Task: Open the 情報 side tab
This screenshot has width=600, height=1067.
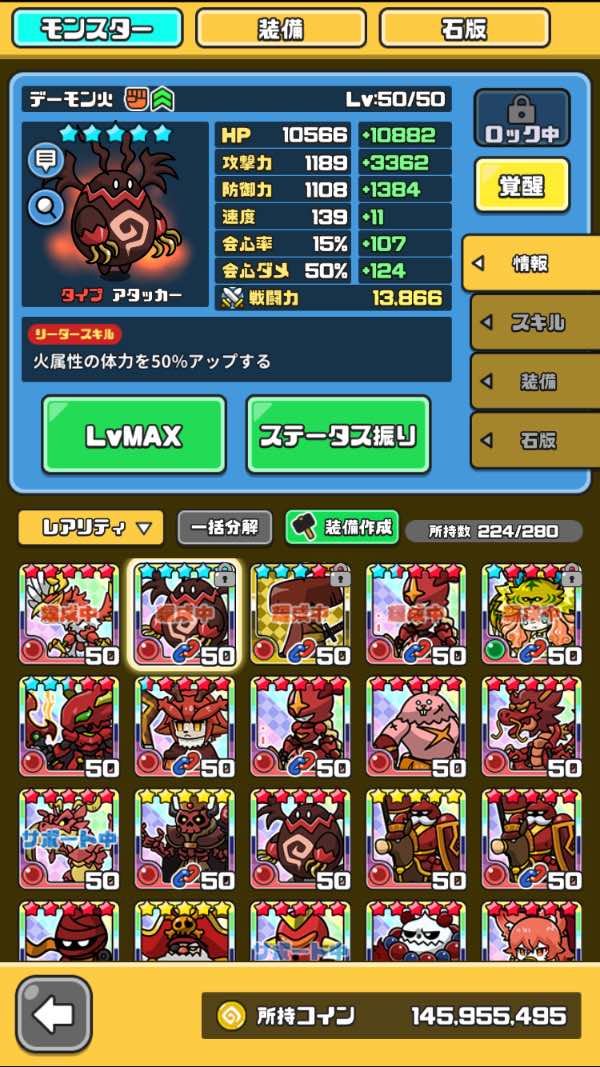Action: 531,263
